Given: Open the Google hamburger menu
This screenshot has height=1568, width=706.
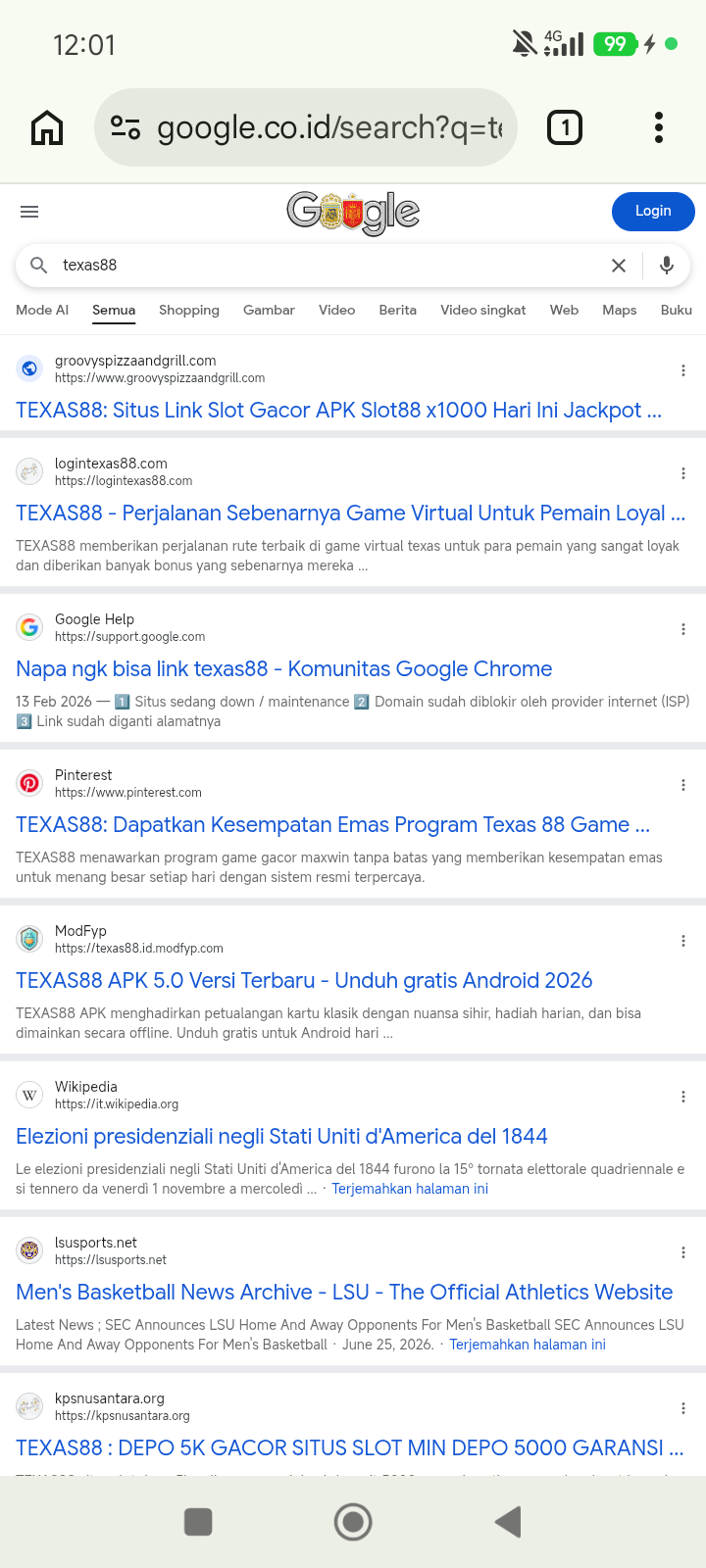Looking at the screenshot, I should click(29, 212).
